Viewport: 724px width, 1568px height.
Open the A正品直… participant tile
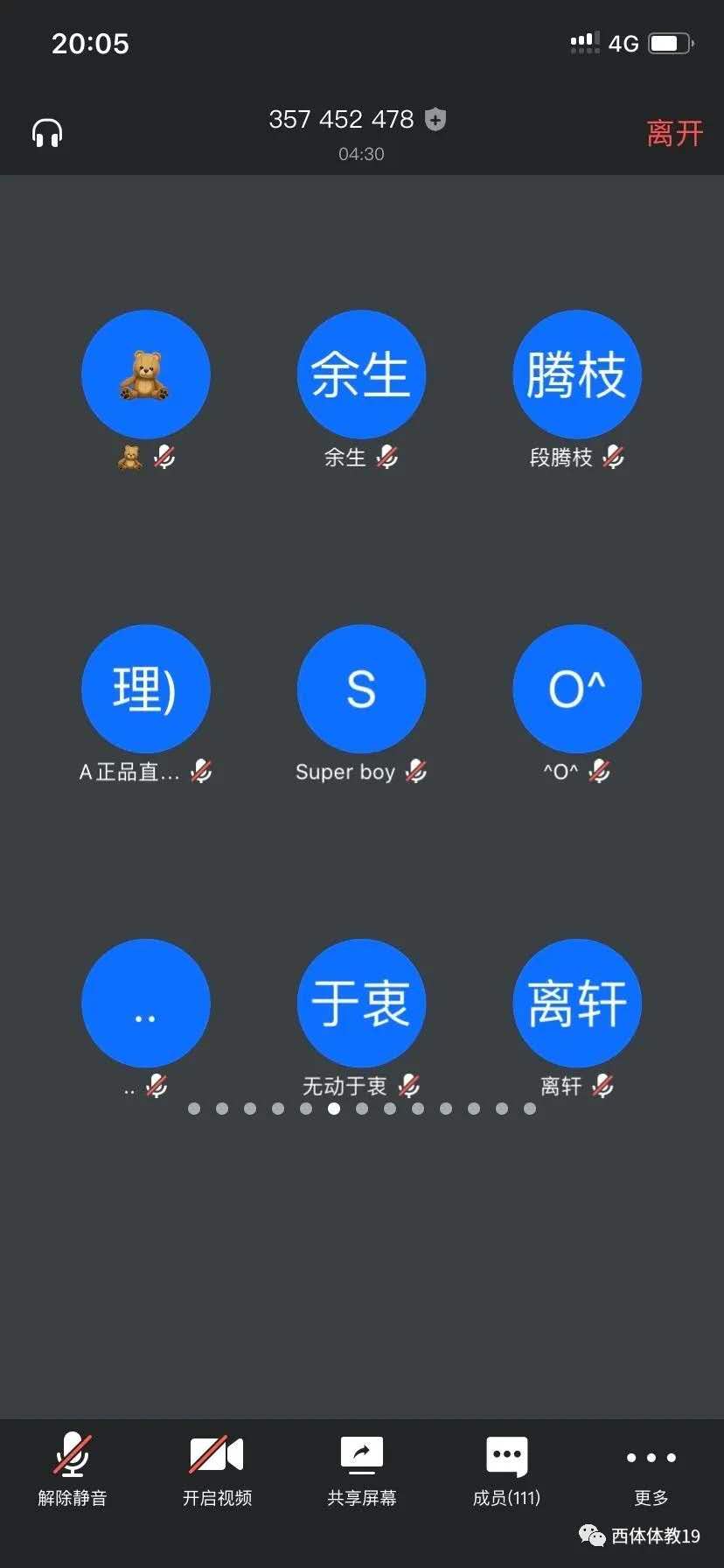(x=146, y=689)
